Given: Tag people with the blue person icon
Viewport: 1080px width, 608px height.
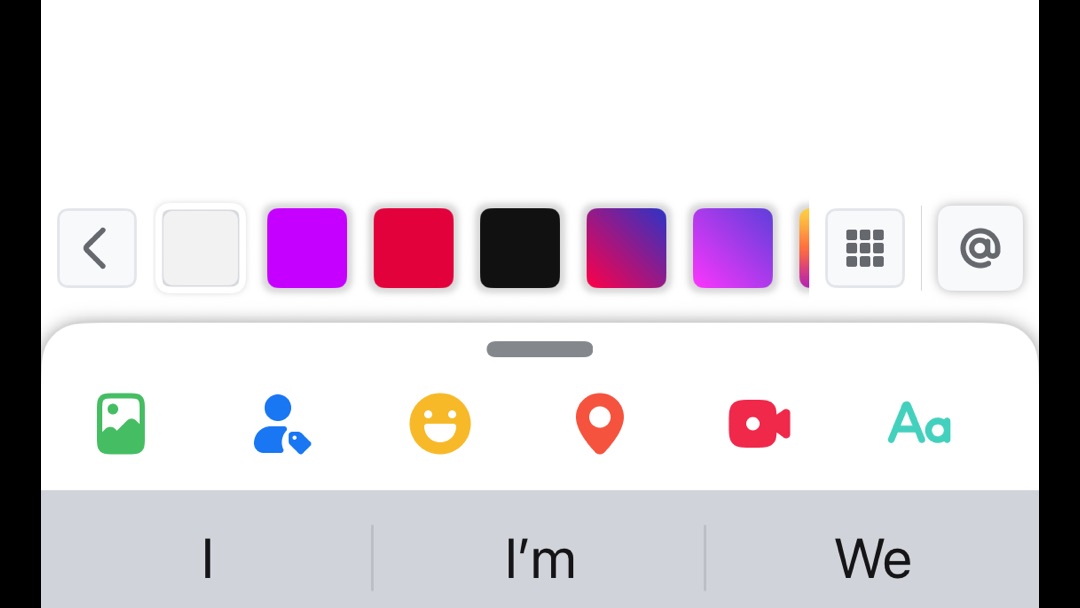Looking at the screenshot, I should (280, 424).
